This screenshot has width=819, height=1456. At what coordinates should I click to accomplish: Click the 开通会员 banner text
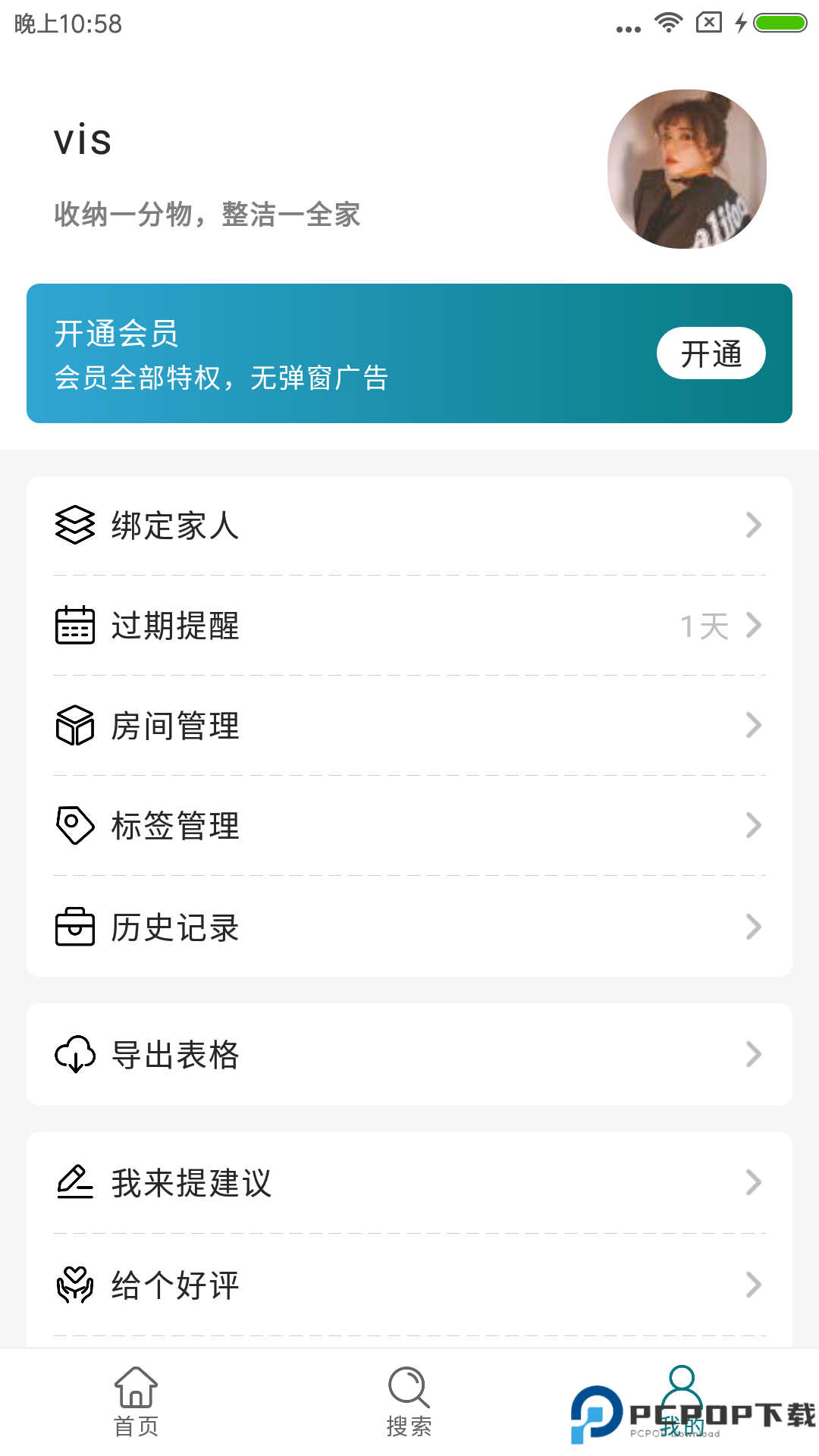pyautogui.click(x=118, y=334)
